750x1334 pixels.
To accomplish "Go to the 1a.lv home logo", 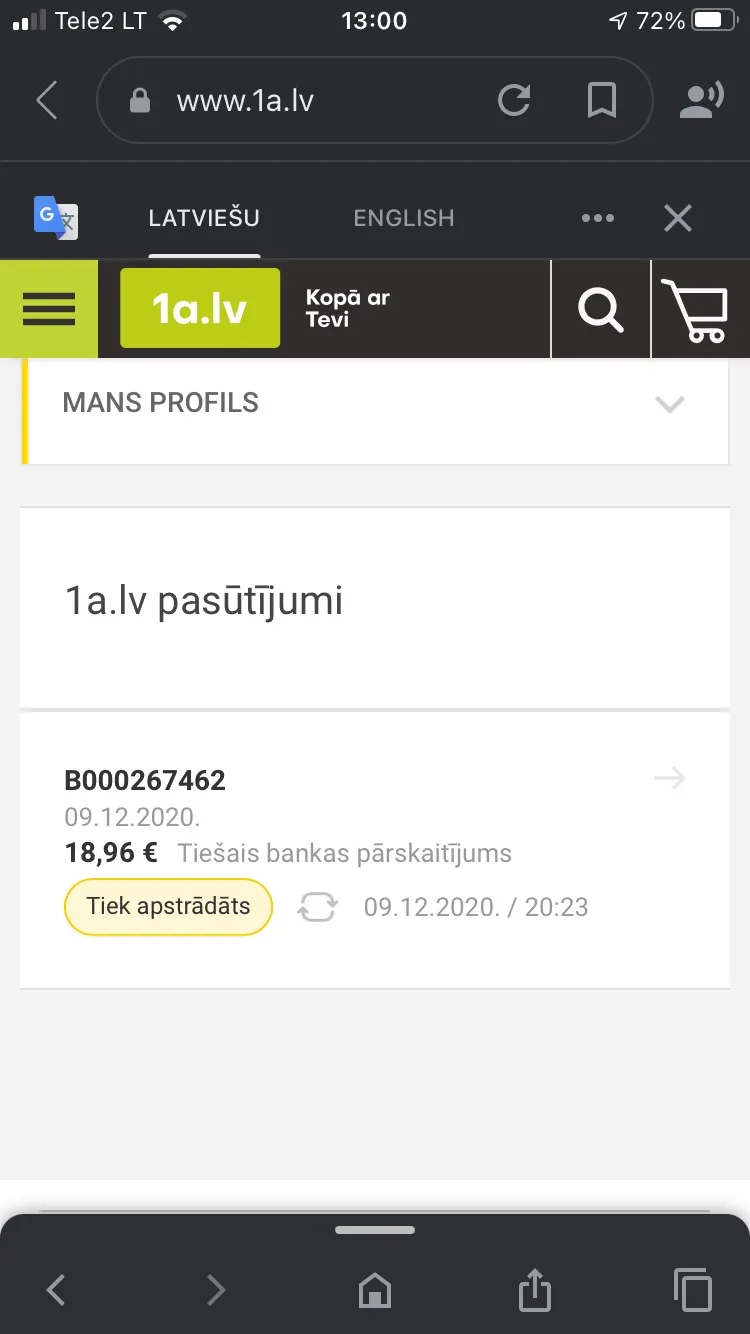I will coord(200,309).
